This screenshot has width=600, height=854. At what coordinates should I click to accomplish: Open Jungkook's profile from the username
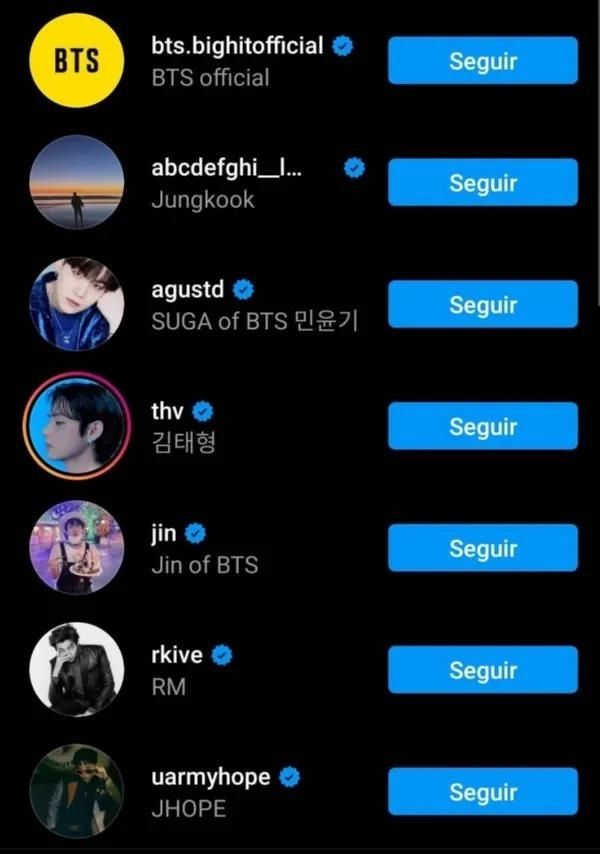tap(225, 169)
